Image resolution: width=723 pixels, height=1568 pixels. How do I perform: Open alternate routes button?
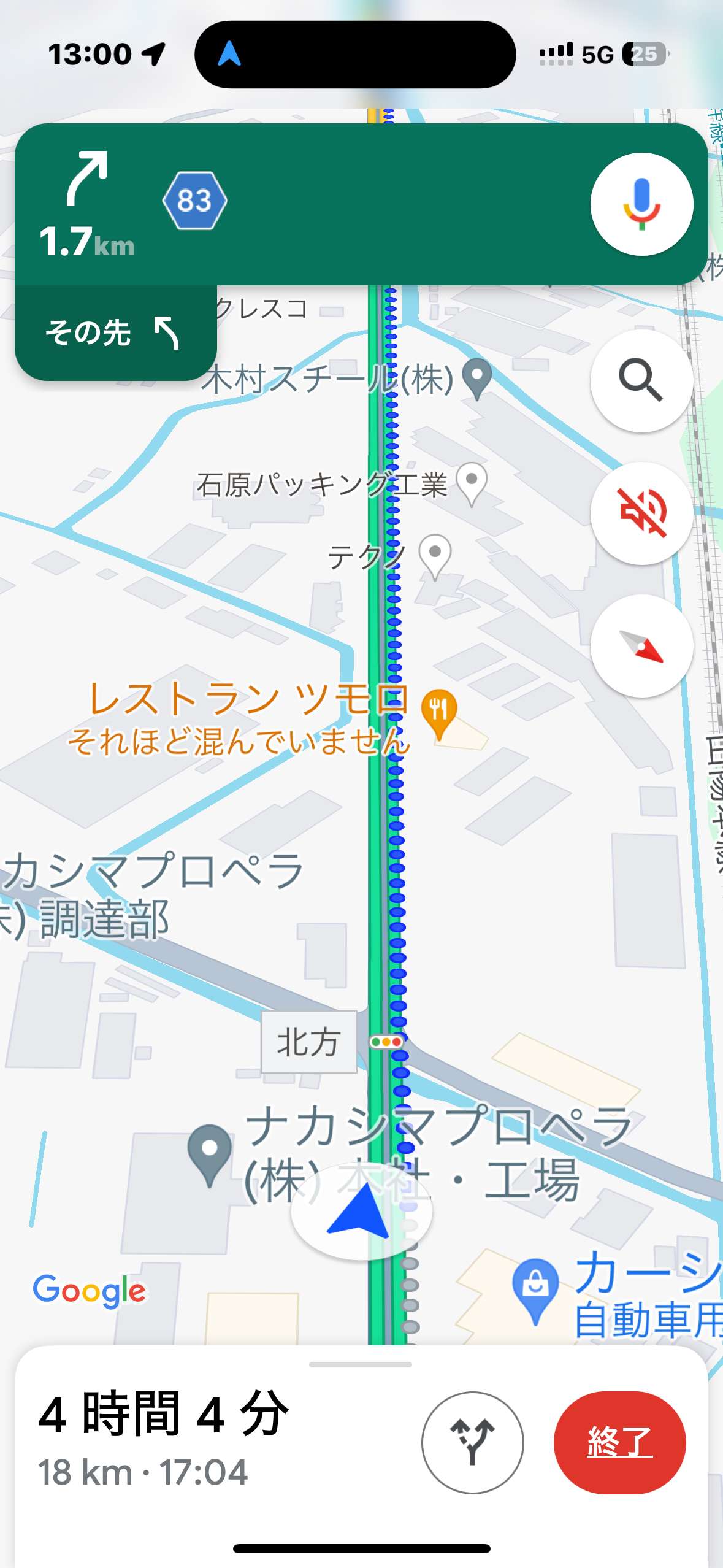(x=472, y=1442)
